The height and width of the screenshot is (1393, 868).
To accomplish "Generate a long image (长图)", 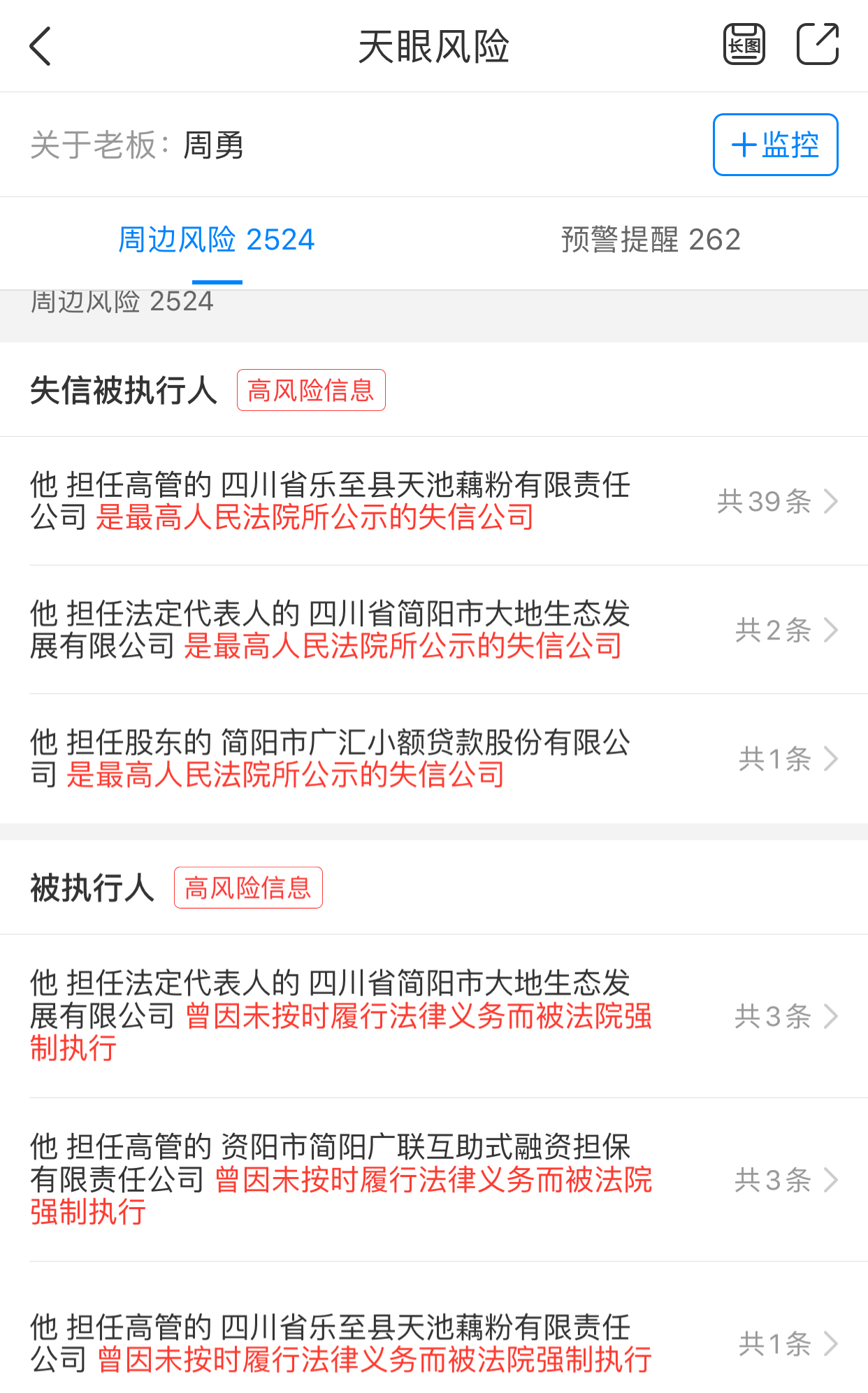I will pyautogui.click(x=744, y=44).
